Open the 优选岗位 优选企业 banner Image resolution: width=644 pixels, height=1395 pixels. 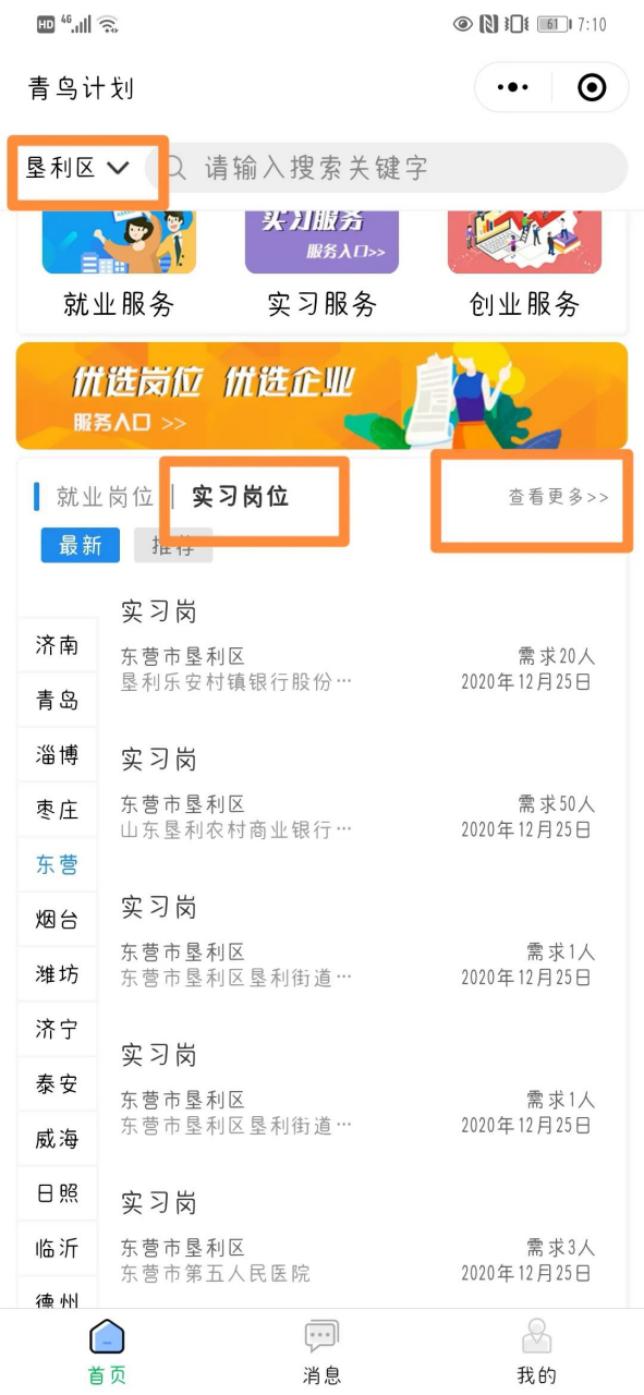[321, 396]
